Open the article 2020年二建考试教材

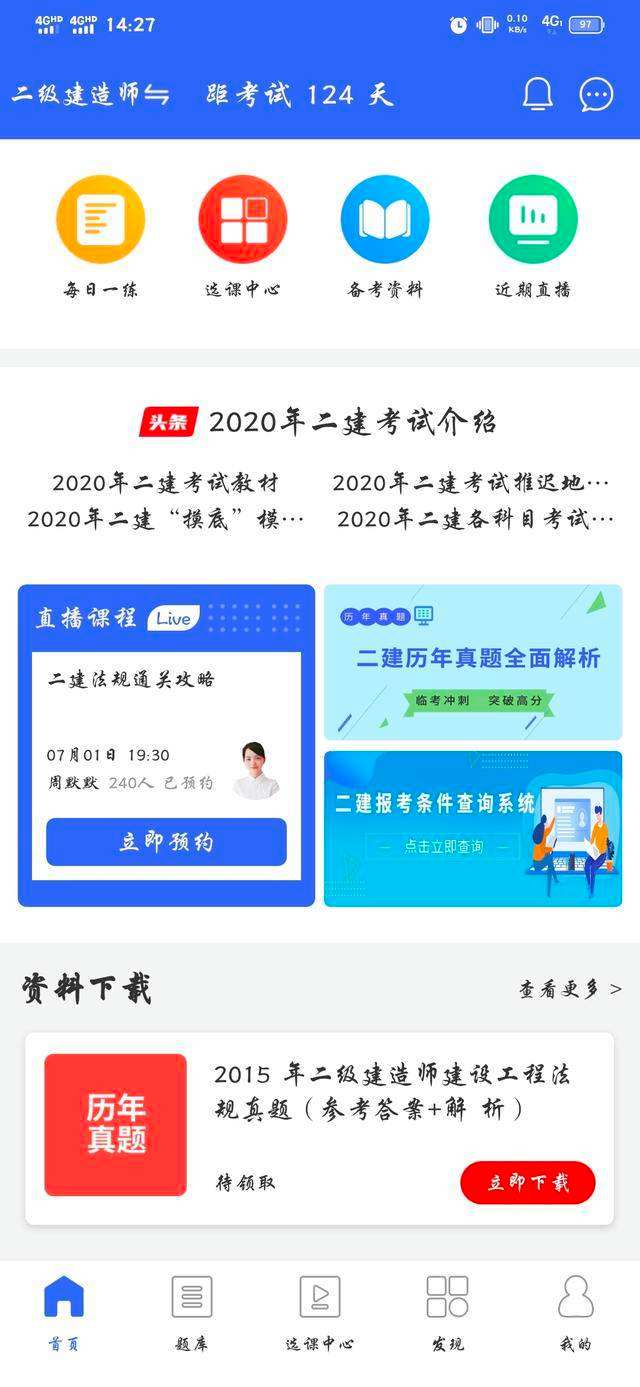coord(165,483)
